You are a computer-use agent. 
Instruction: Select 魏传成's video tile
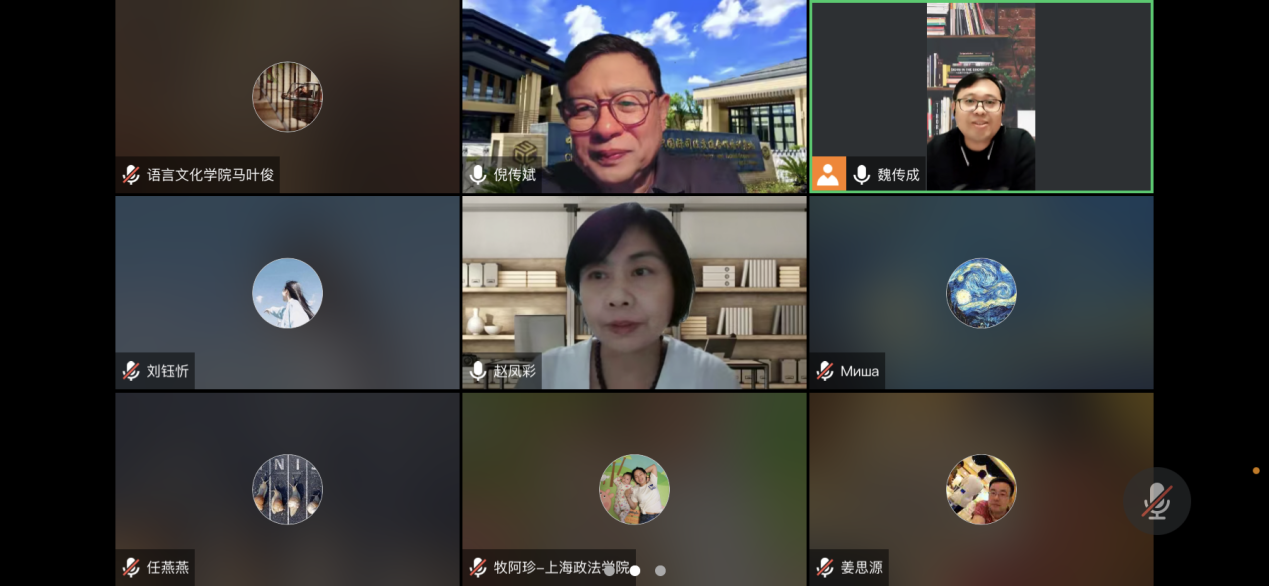981,97
